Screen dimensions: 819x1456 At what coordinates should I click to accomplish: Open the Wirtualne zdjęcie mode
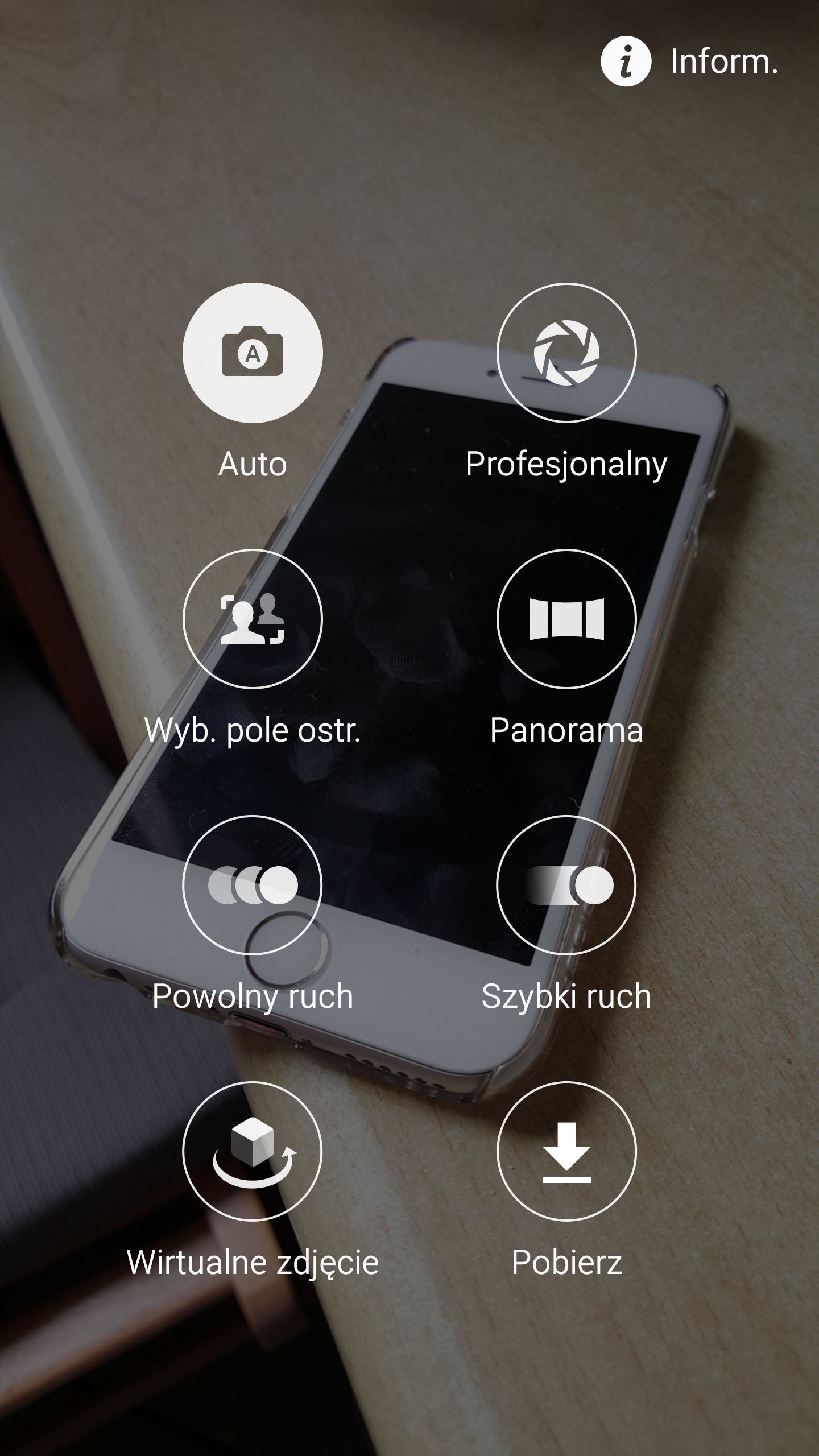(253, 1151)
